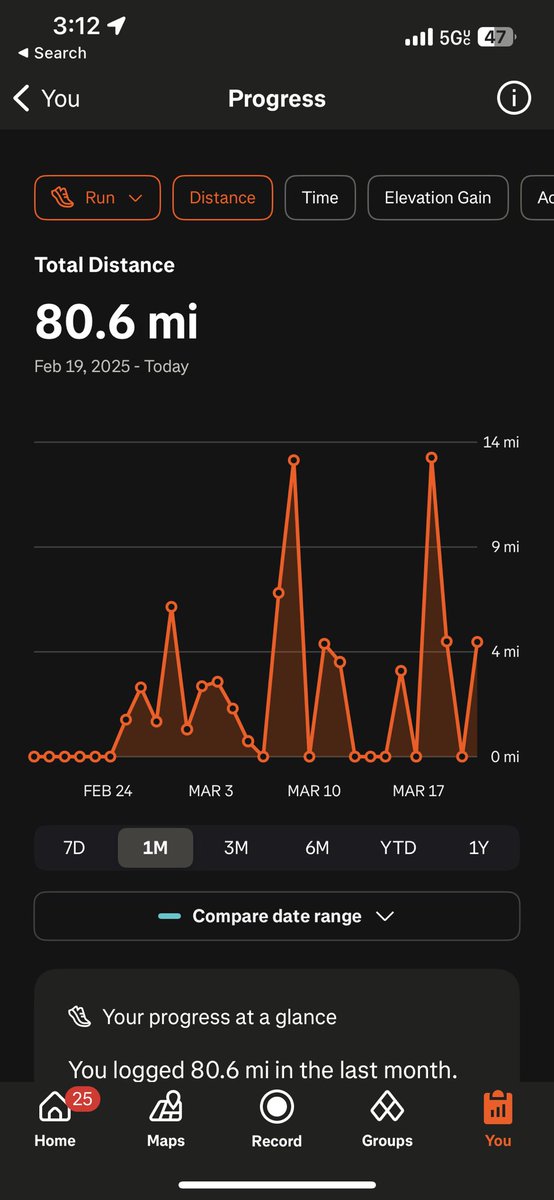554x1200 pixels.
Task: Select the Distance chip
Action: click(222, 198)
